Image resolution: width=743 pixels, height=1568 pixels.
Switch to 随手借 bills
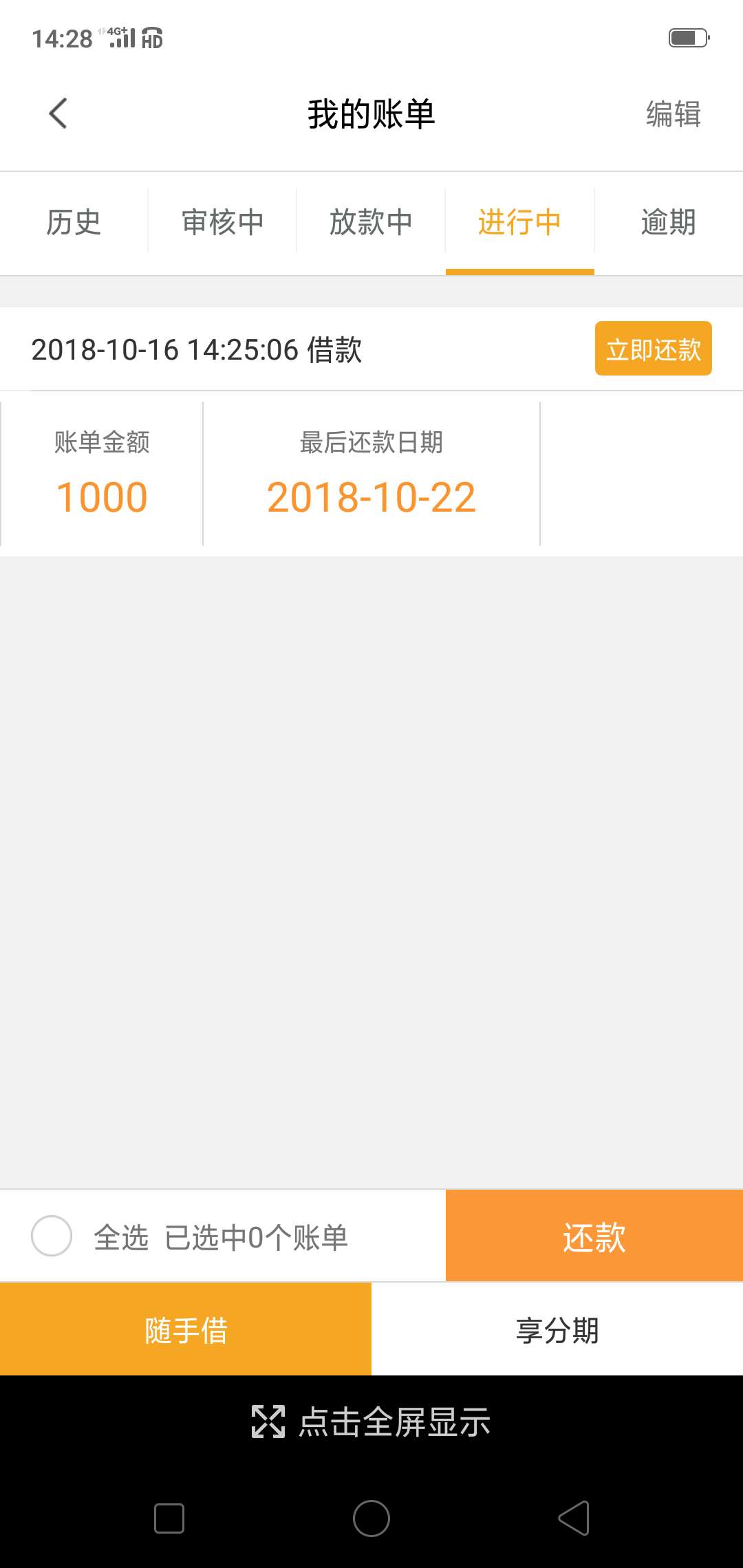186,1329
